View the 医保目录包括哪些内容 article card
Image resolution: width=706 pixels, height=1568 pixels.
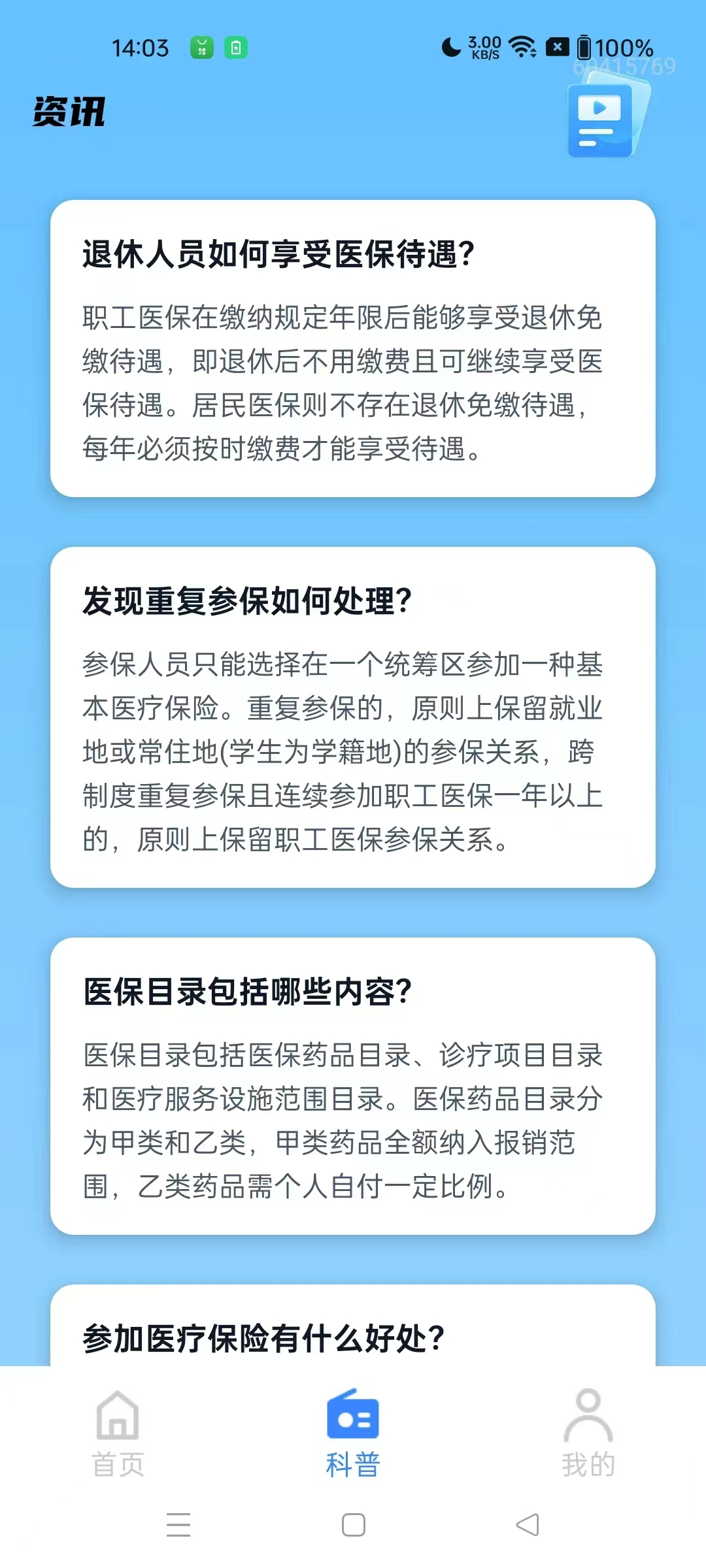coord(353,1085)
